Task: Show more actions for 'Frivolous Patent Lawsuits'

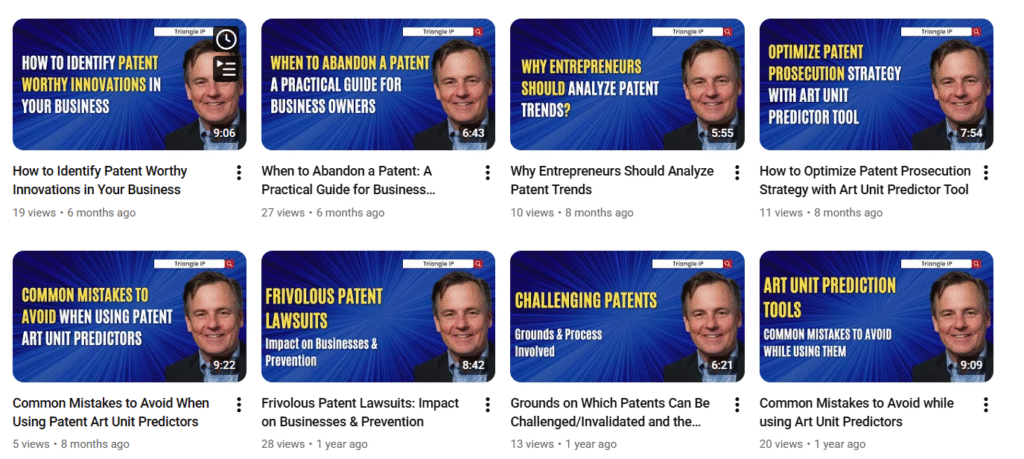Action: [x=488, y=405]
